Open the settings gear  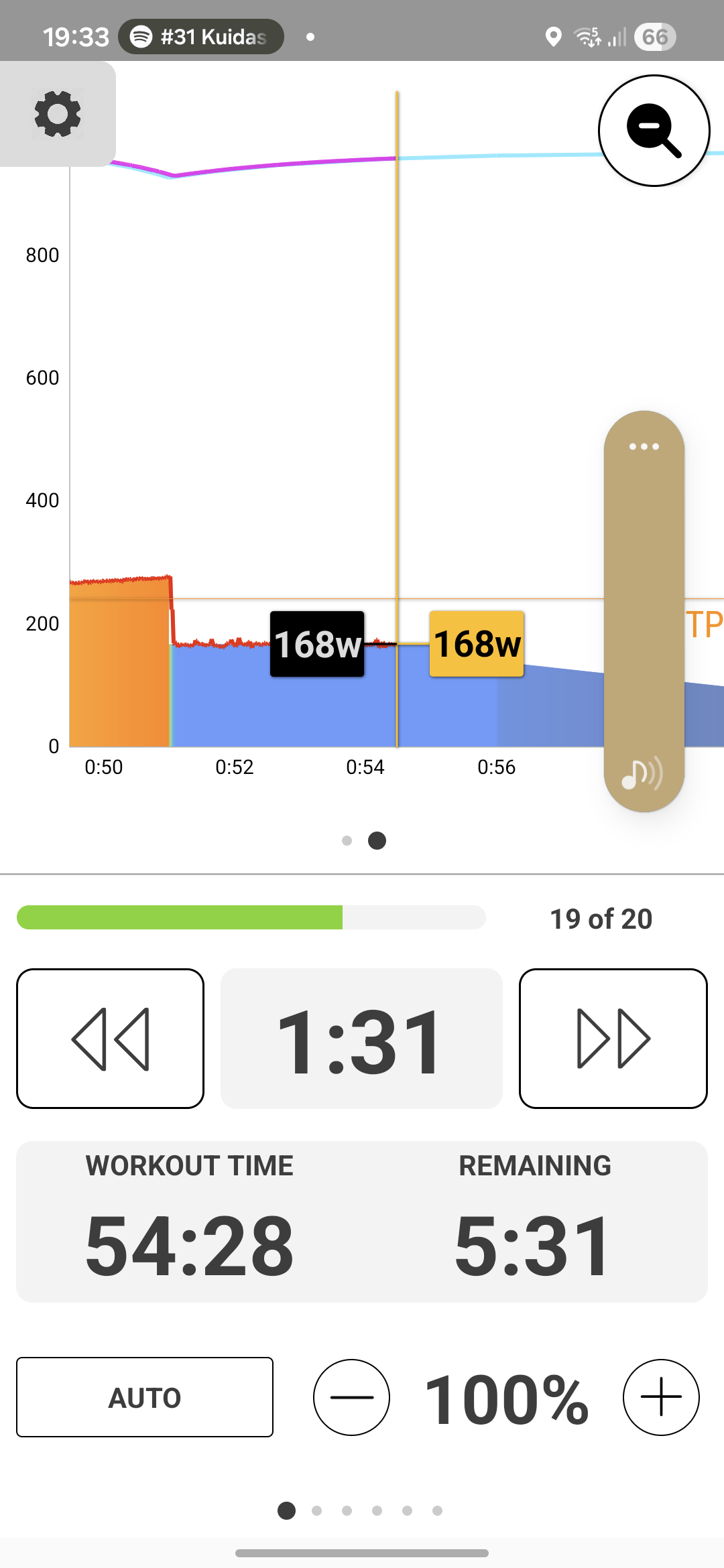[58, 114]
